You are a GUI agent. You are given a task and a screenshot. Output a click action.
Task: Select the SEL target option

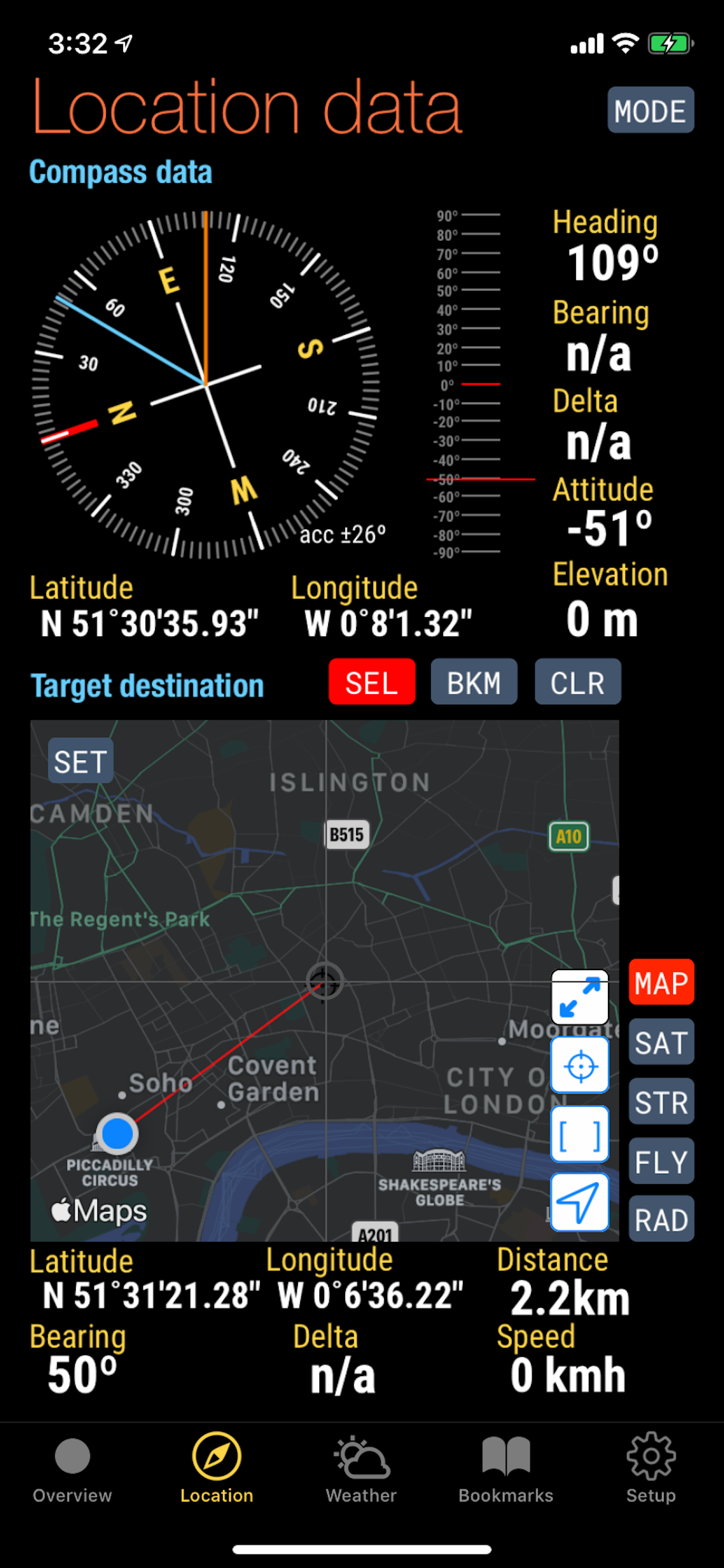pos(372,682)
